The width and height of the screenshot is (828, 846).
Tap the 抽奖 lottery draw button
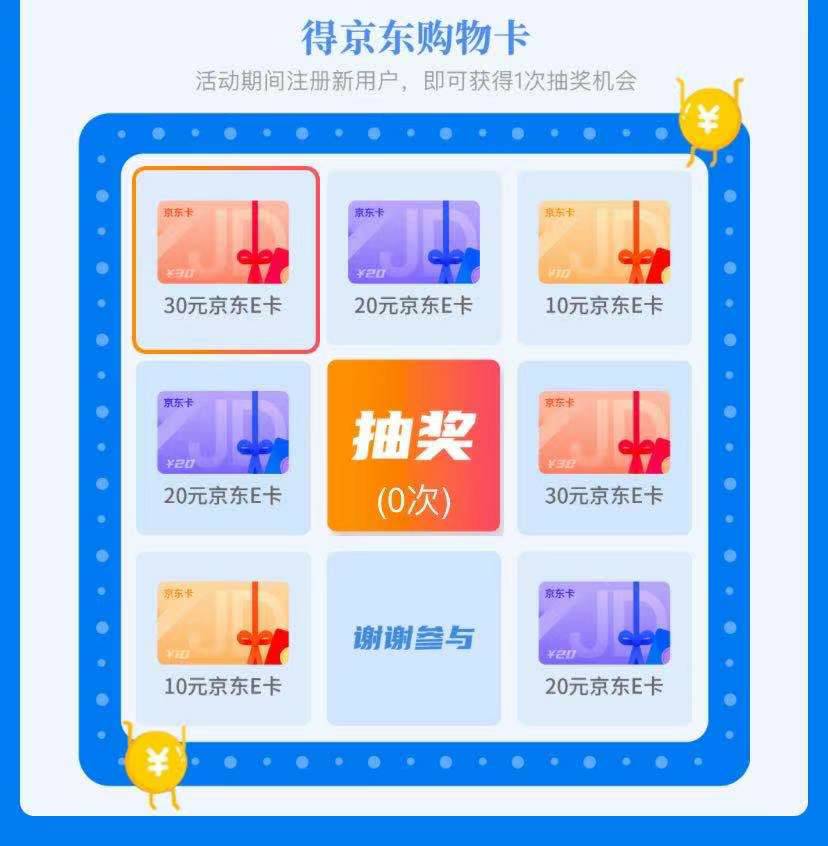(x=413, y=446)
